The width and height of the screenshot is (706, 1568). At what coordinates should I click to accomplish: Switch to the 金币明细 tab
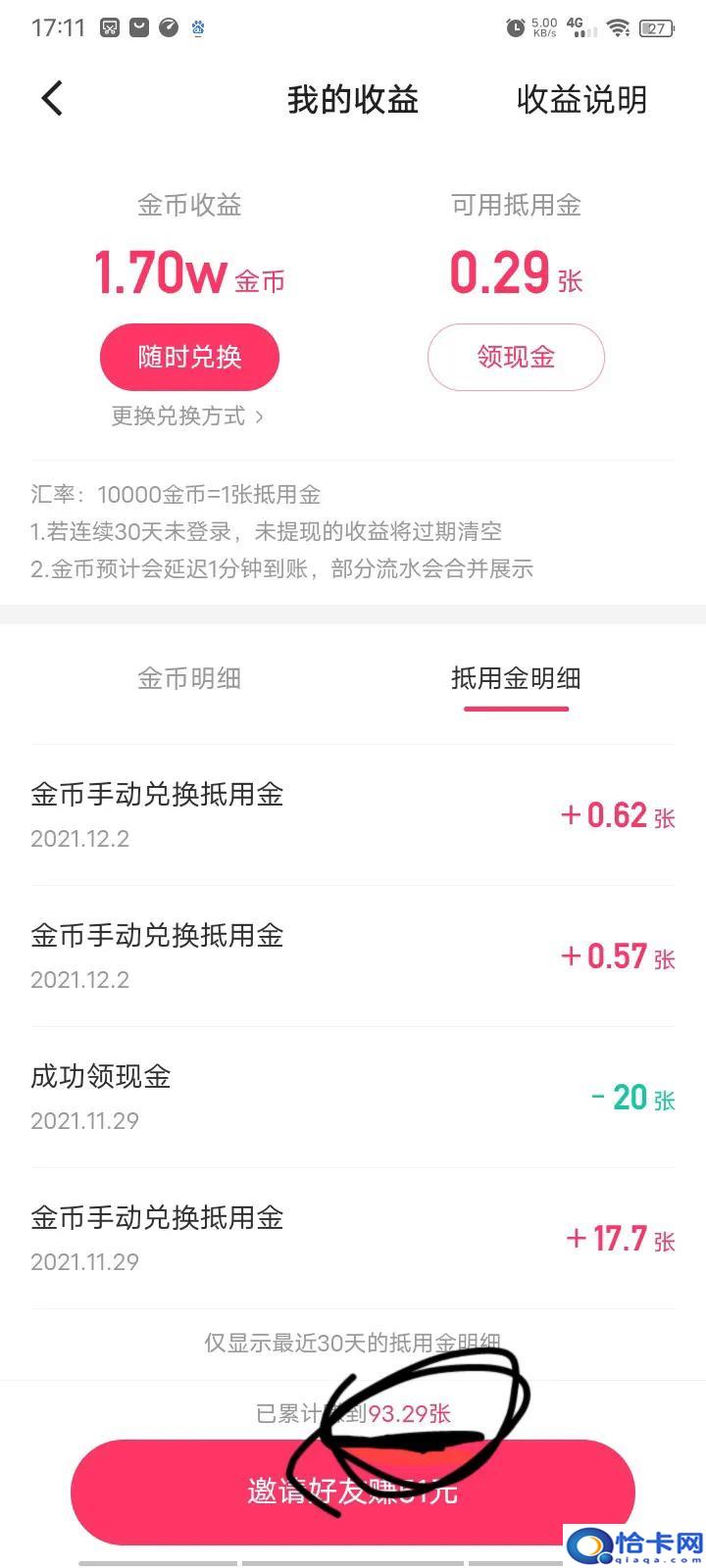pyautogui.click(x=189, y=678)
